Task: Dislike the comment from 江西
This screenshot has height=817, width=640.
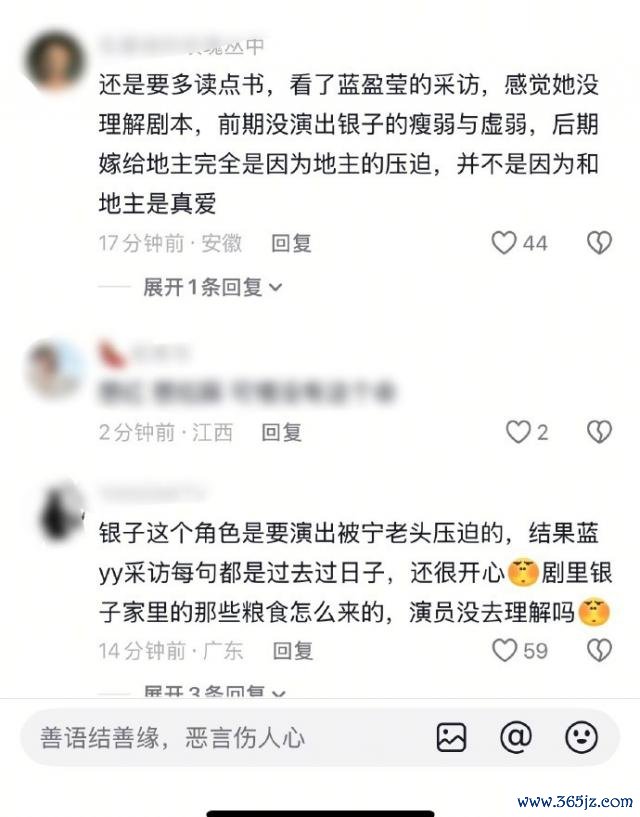Action: pos(598,432)
